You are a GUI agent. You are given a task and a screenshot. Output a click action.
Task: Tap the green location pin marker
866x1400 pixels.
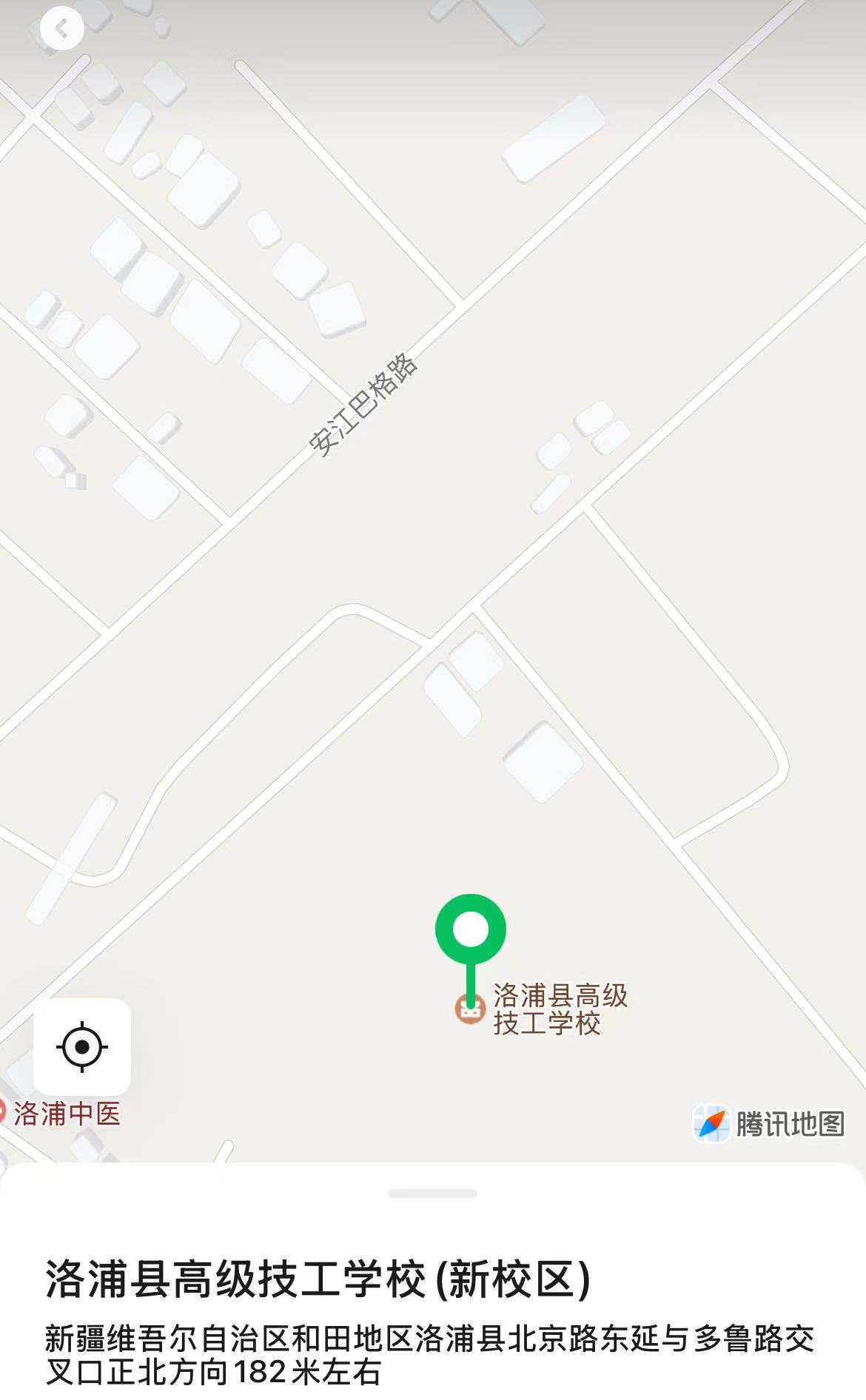[471, 930]
